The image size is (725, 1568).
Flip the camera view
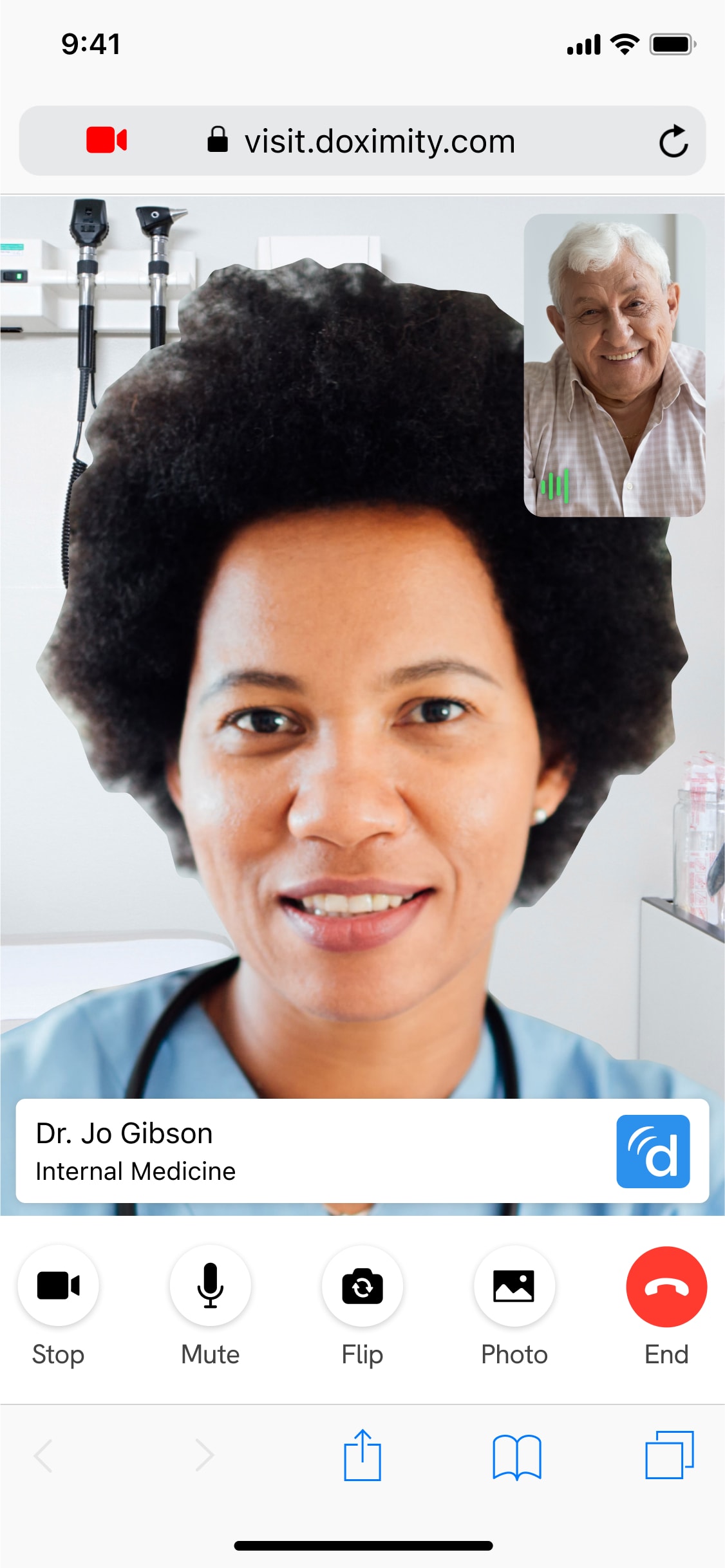tap(362, 1285)
